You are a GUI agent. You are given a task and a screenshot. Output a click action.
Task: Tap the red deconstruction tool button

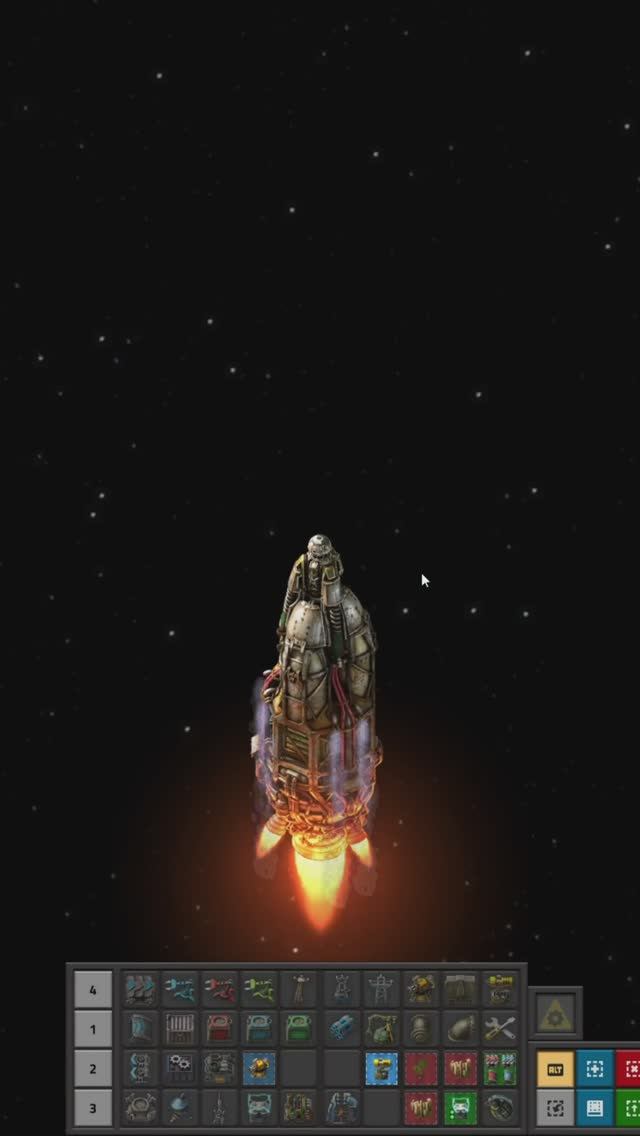pos(630,1069)
